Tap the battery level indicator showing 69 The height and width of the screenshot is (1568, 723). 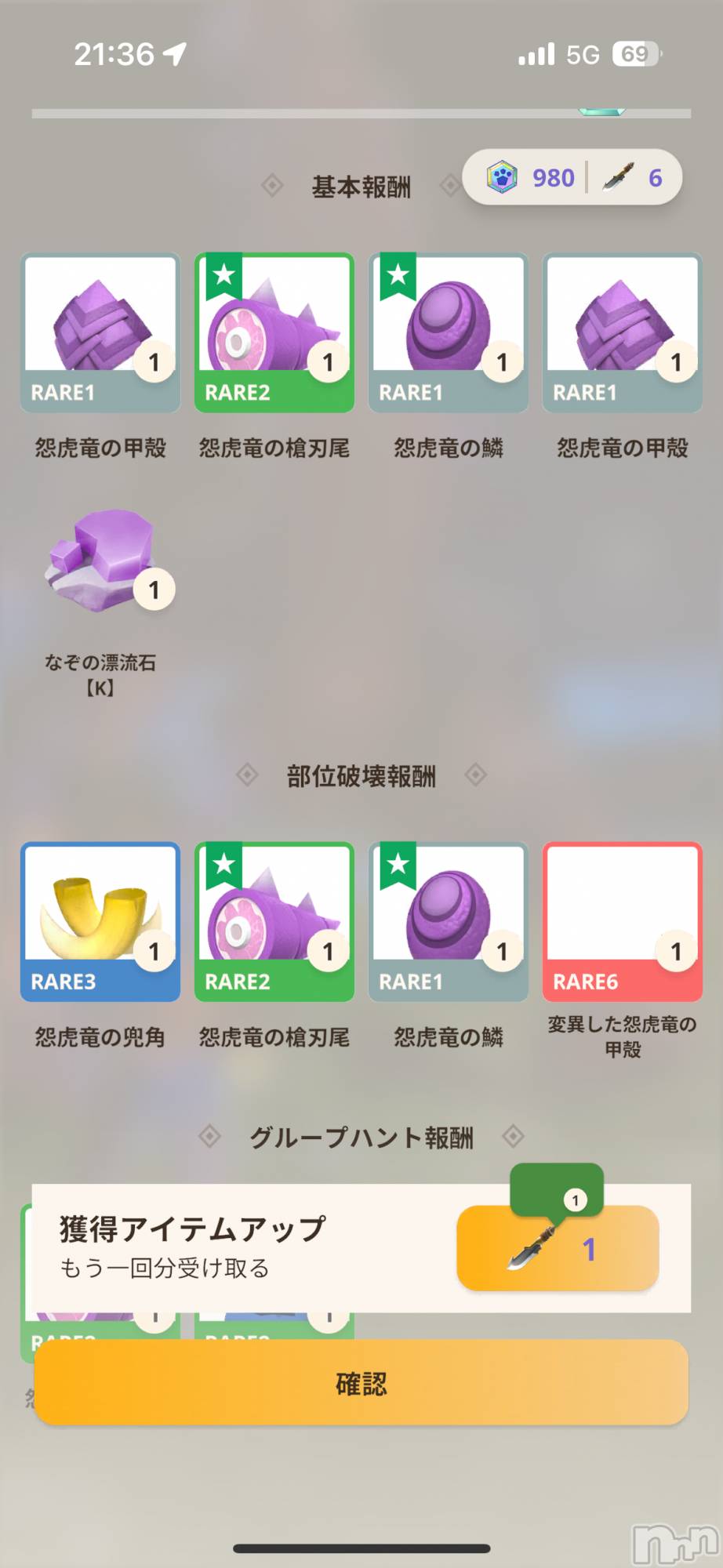point(634,53)
